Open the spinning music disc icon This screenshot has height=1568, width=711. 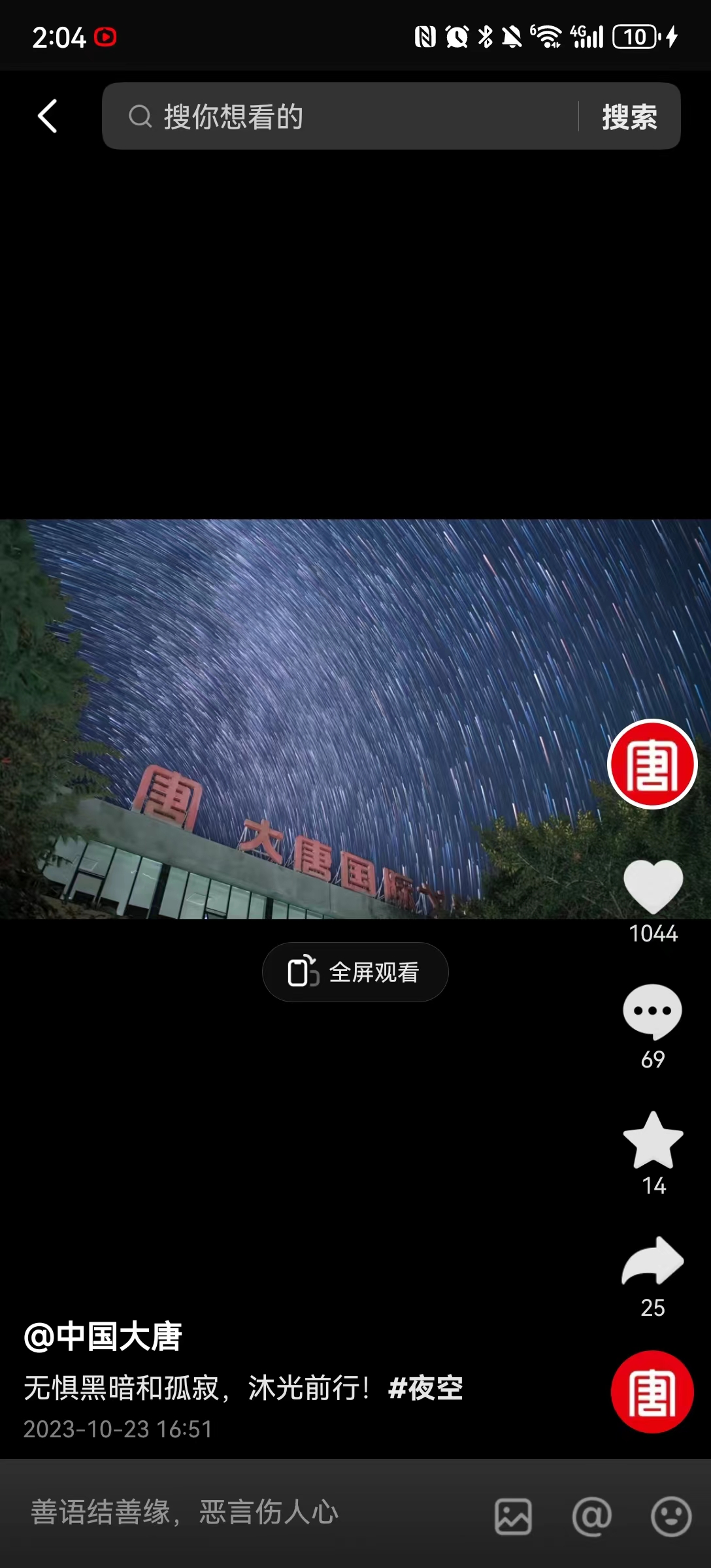click(652, 1392)
